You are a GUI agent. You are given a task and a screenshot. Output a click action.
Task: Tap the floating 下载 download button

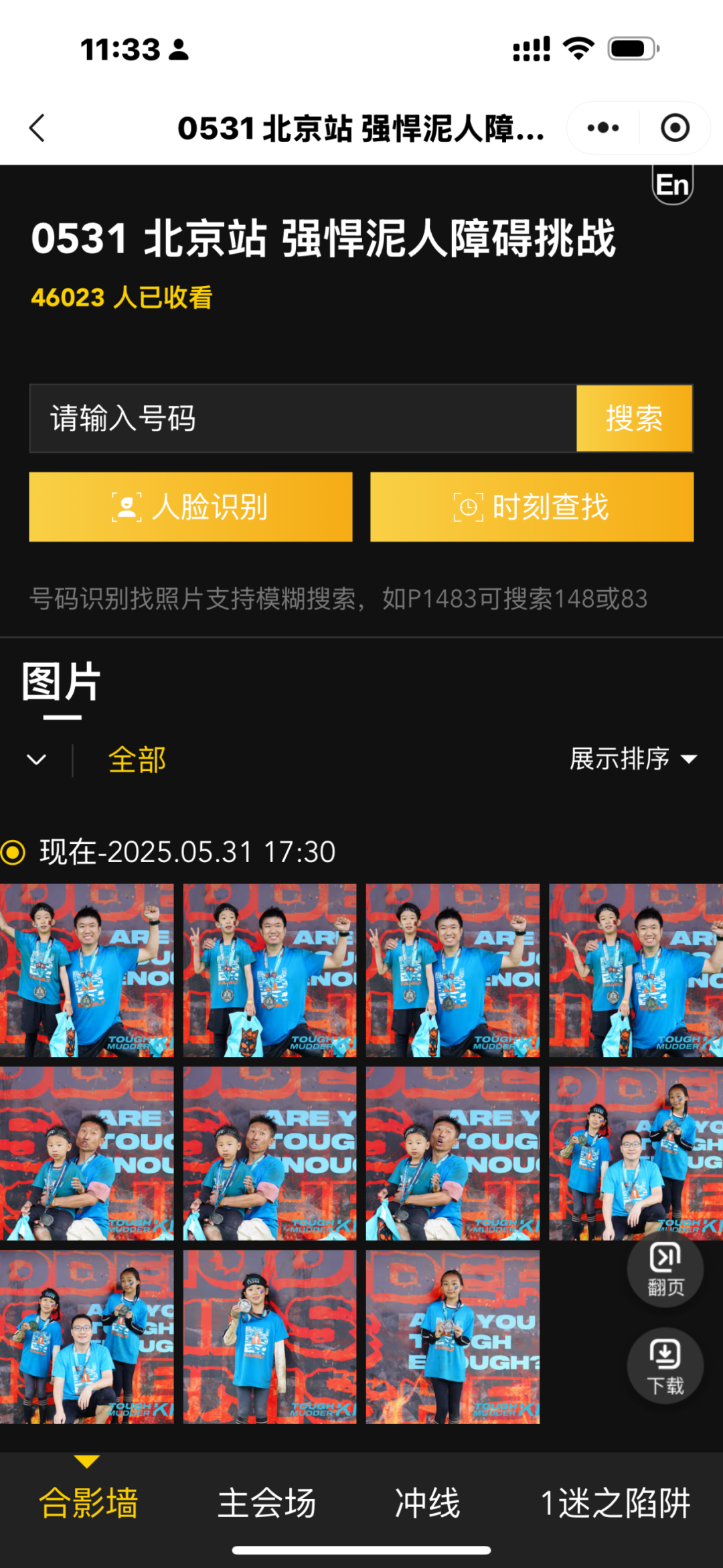click(x=665, y=1366)
